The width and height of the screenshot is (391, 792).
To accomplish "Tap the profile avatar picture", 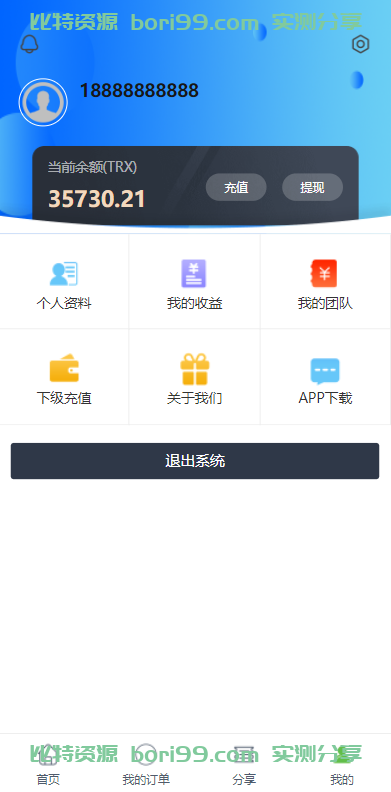I will click(x=43, y=103).
